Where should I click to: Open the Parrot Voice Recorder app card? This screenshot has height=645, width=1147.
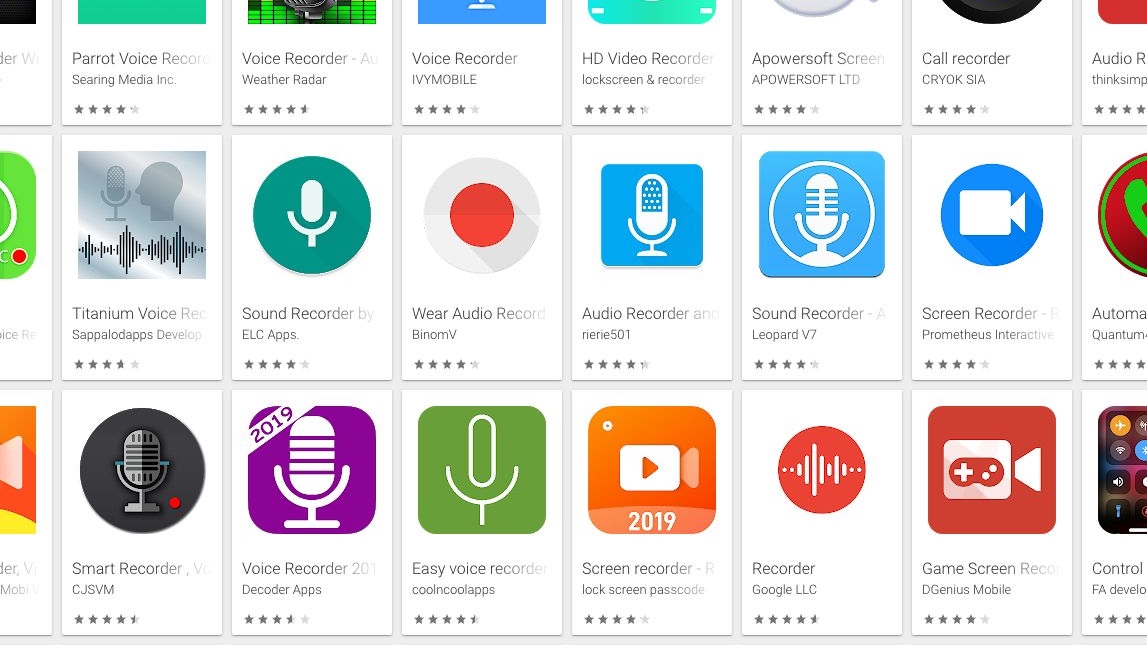tap(142, 58)
